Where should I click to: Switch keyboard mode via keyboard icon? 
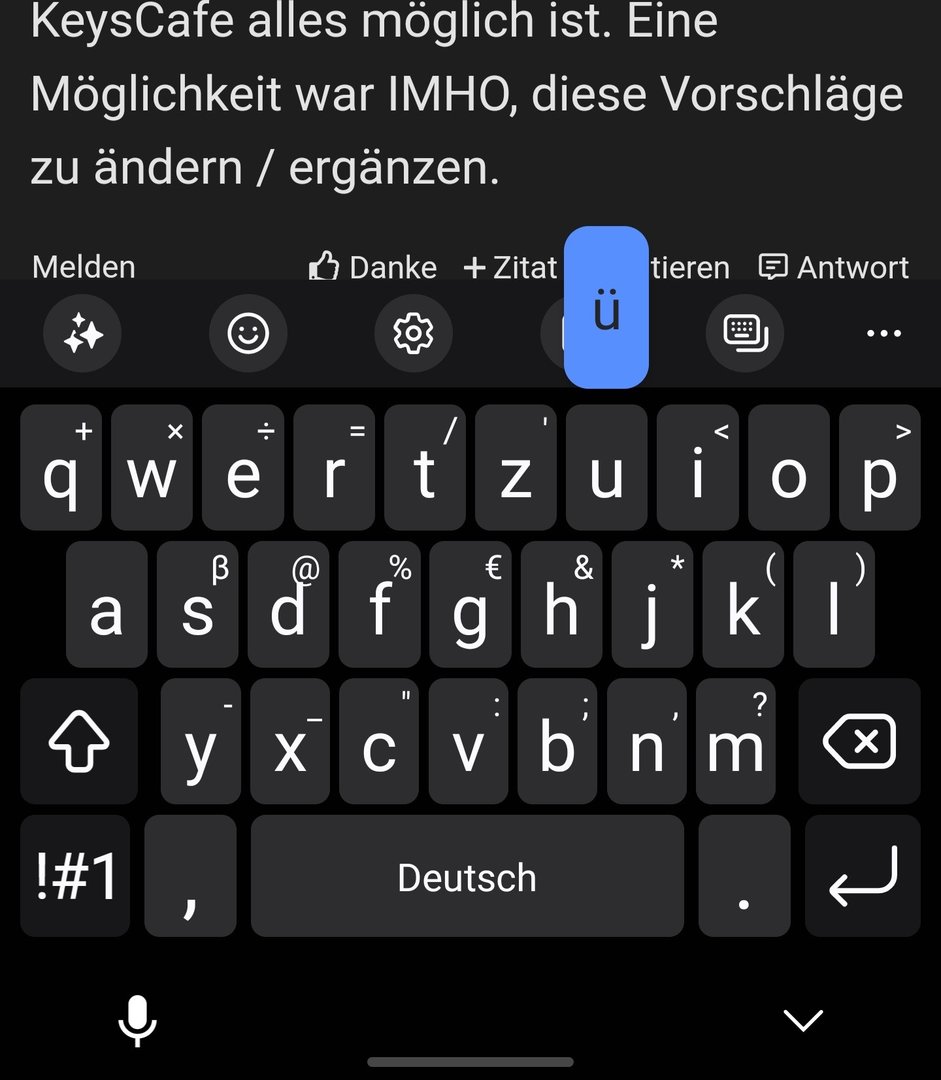745,334
